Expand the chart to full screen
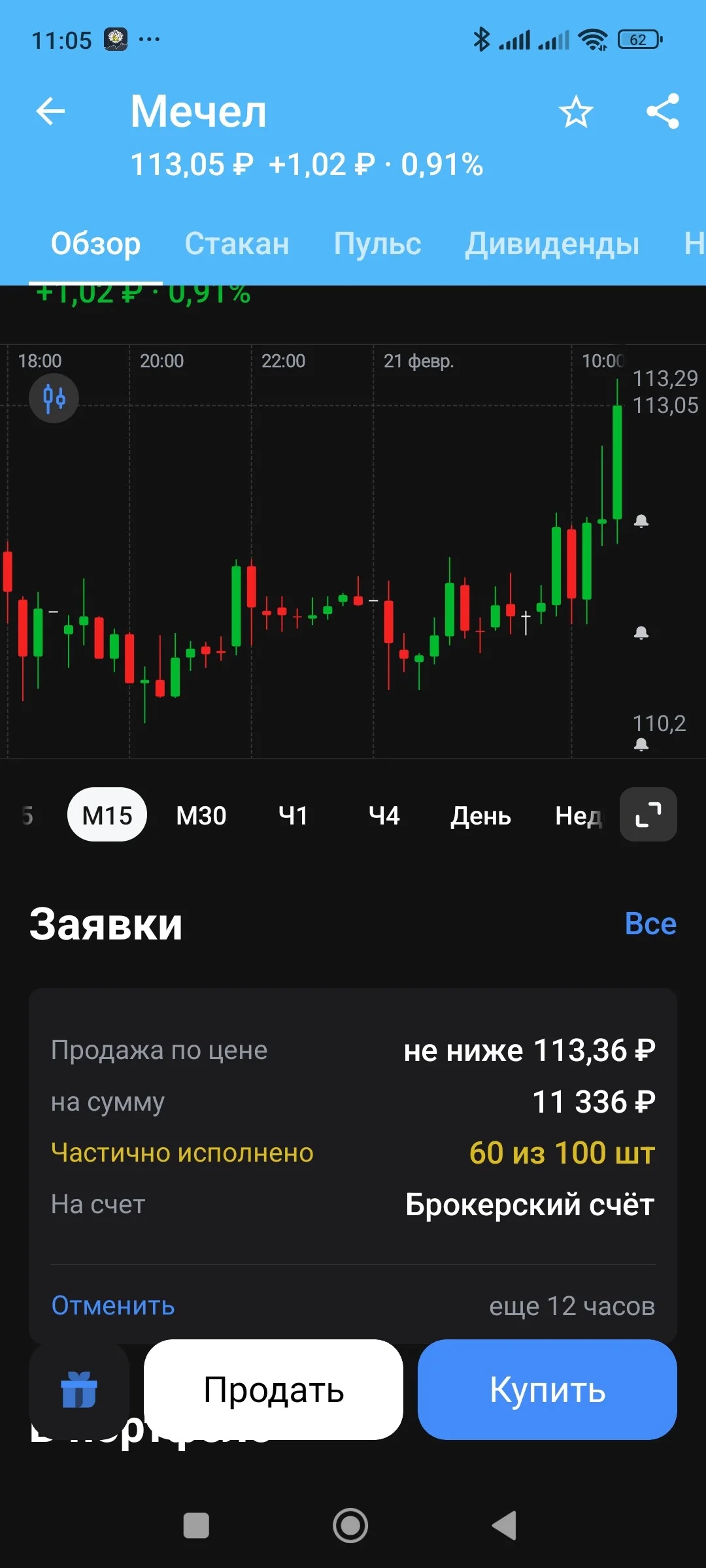This screenshot has width=706, height=1568. 648,815
